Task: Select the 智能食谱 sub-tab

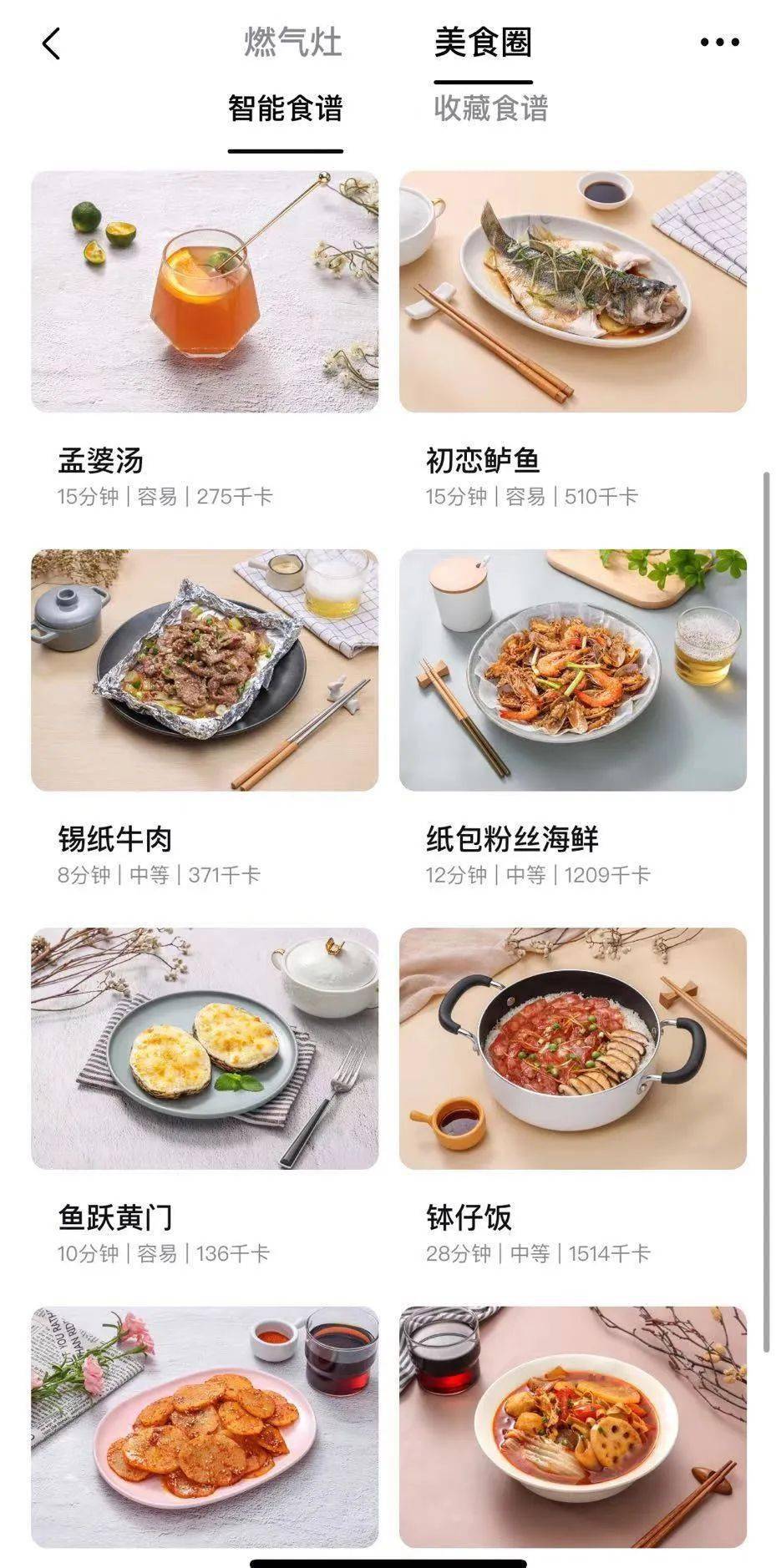Action: [x=286, y=109]
